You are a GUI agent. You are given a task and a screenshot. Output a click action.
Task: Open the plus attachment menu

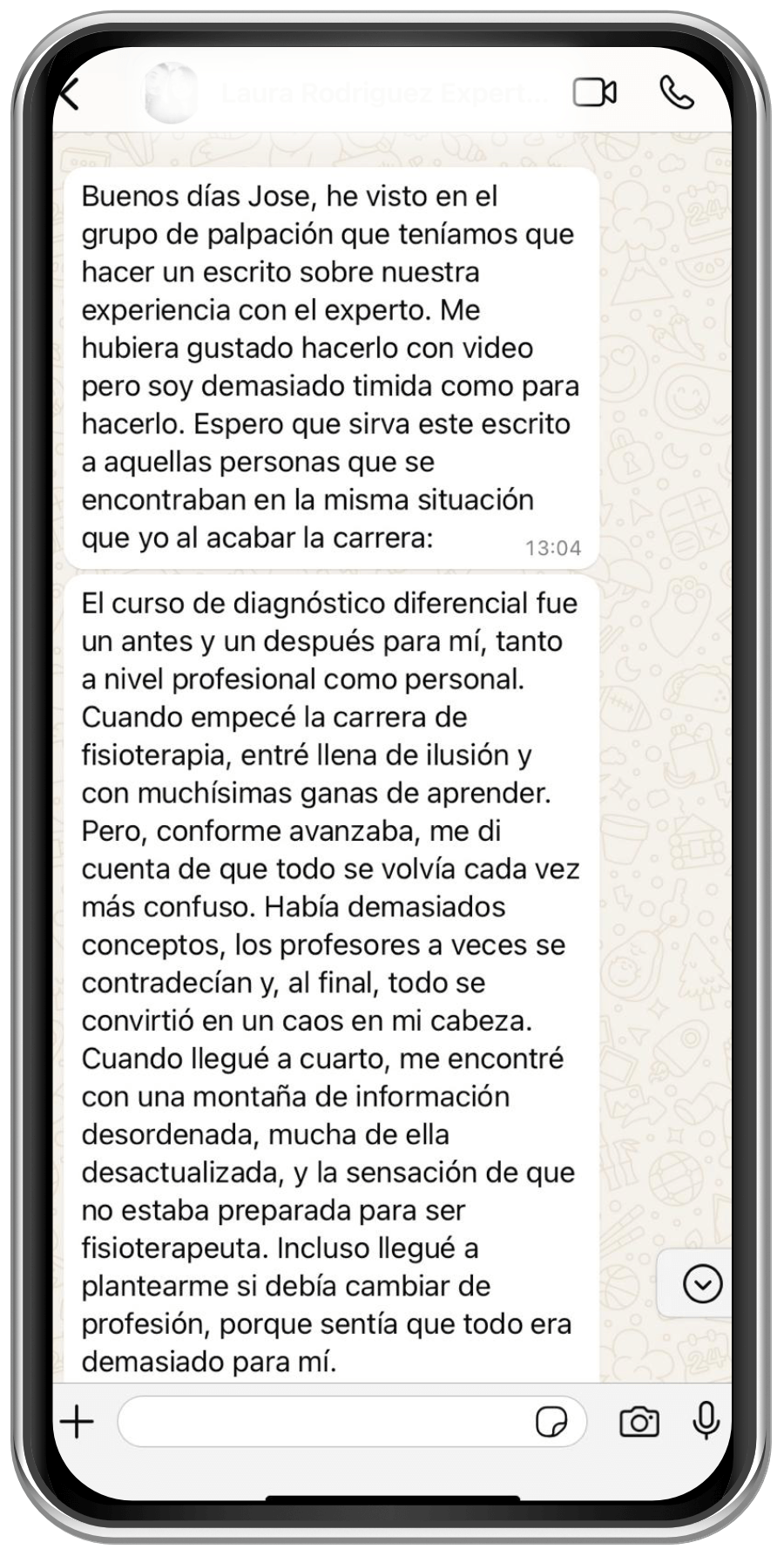pyautogui.click(x=78, y=1423)
